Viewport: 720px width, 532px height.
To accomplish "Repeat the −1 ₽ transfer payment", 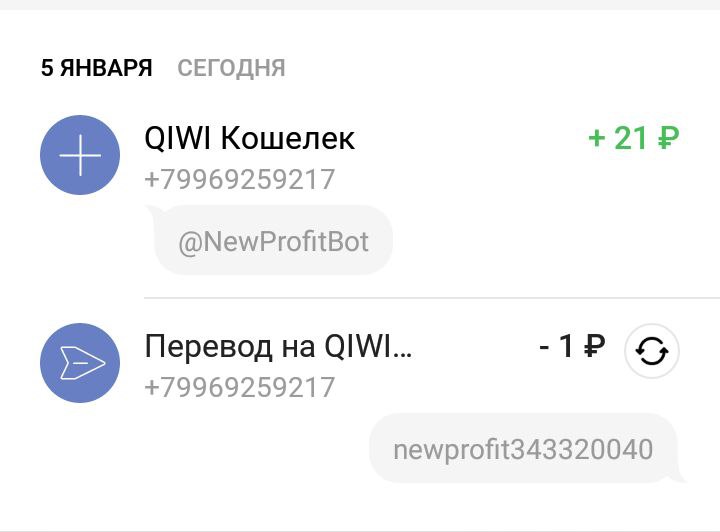I will 652,351.
